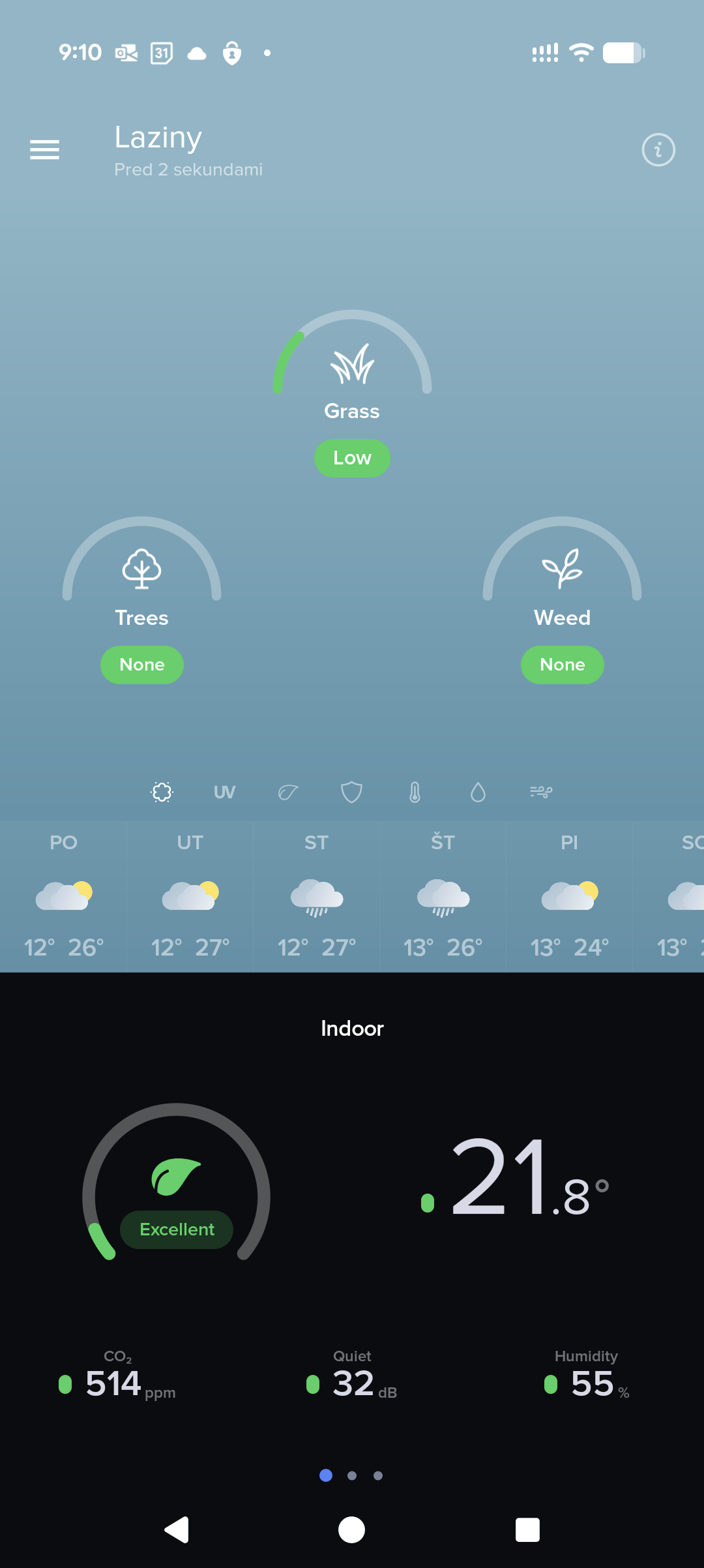Open the PO day forecast
This screenshot has width=704, height=1568.
point(63,897)
